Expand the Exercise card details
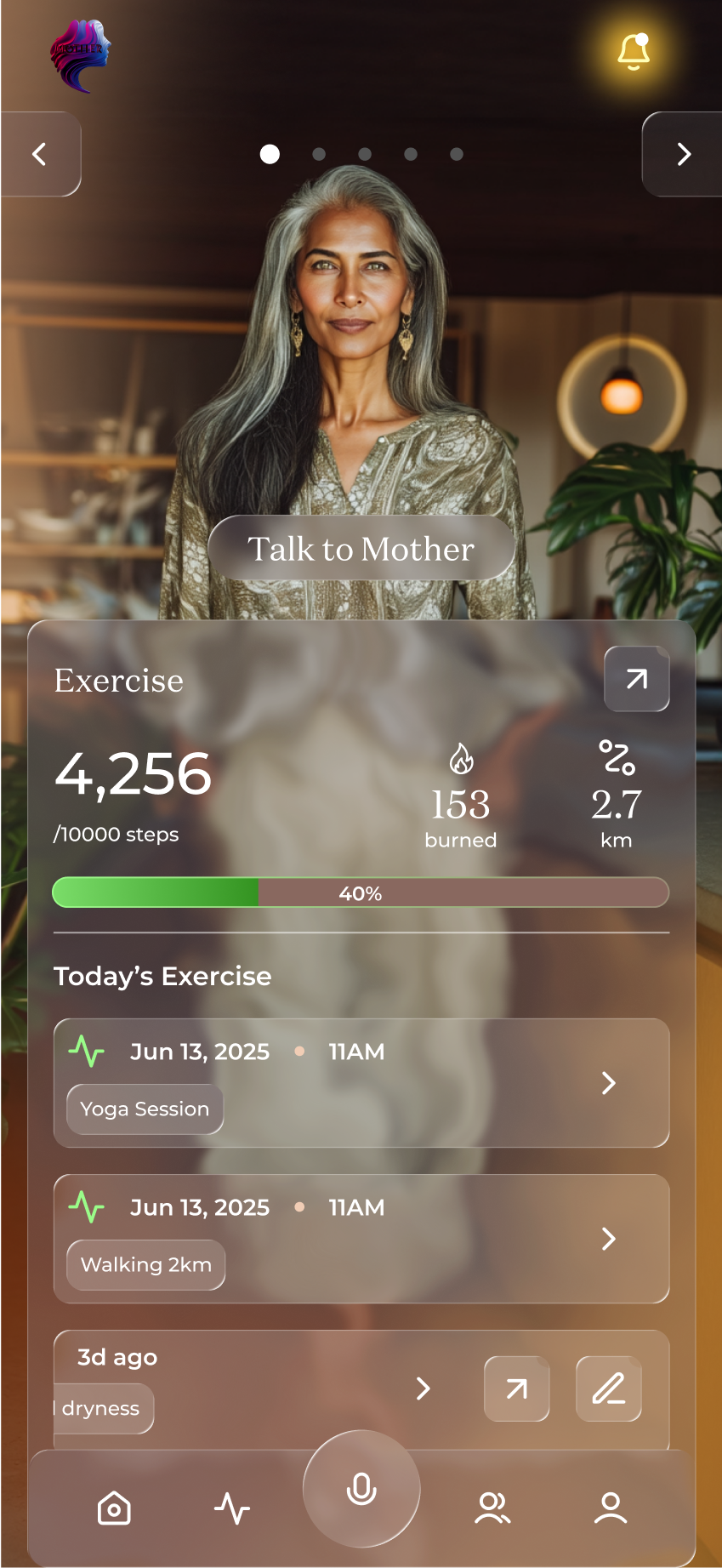 tap(636, 679)
